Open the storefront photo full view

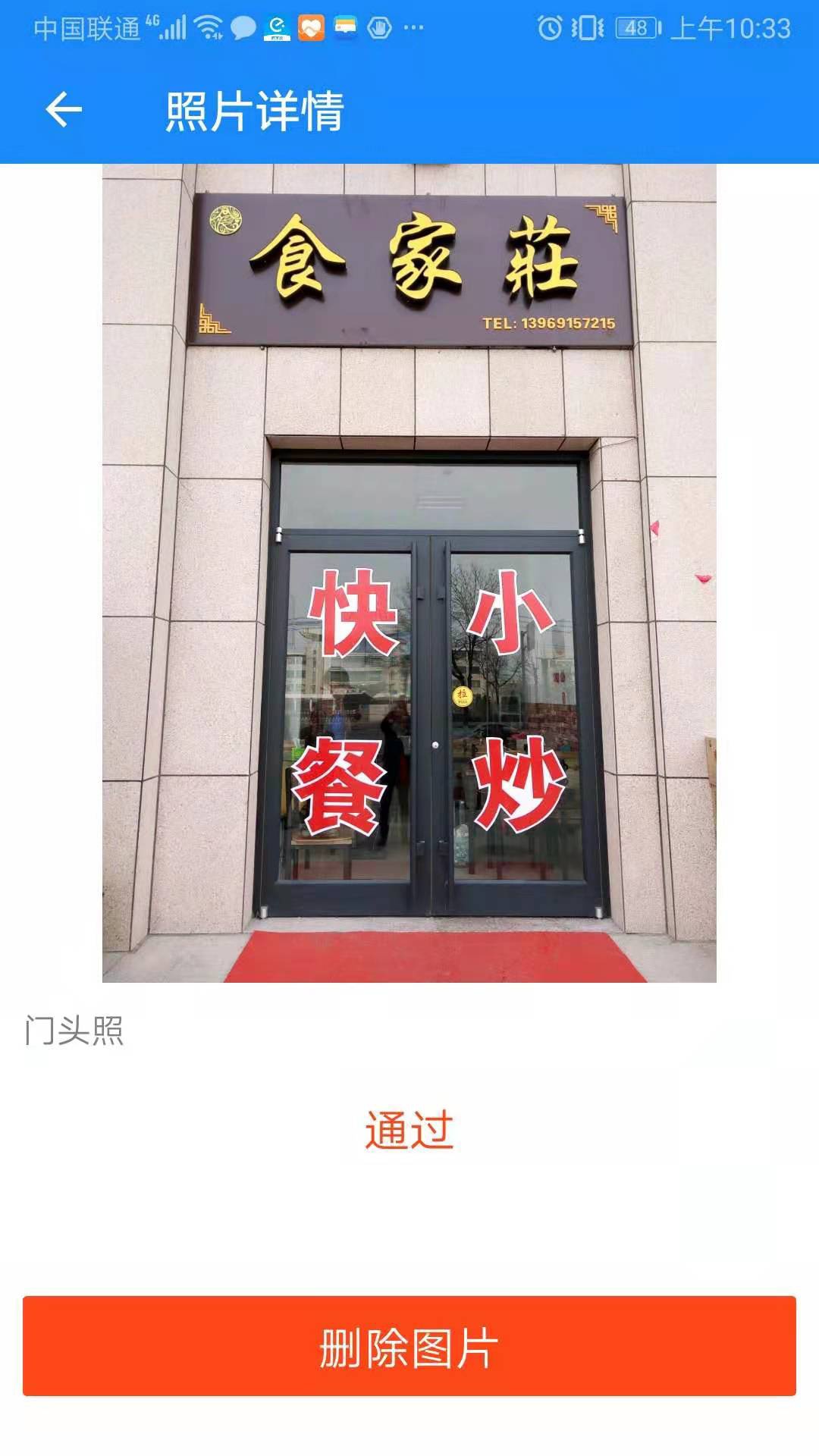(x=409, y=573)
